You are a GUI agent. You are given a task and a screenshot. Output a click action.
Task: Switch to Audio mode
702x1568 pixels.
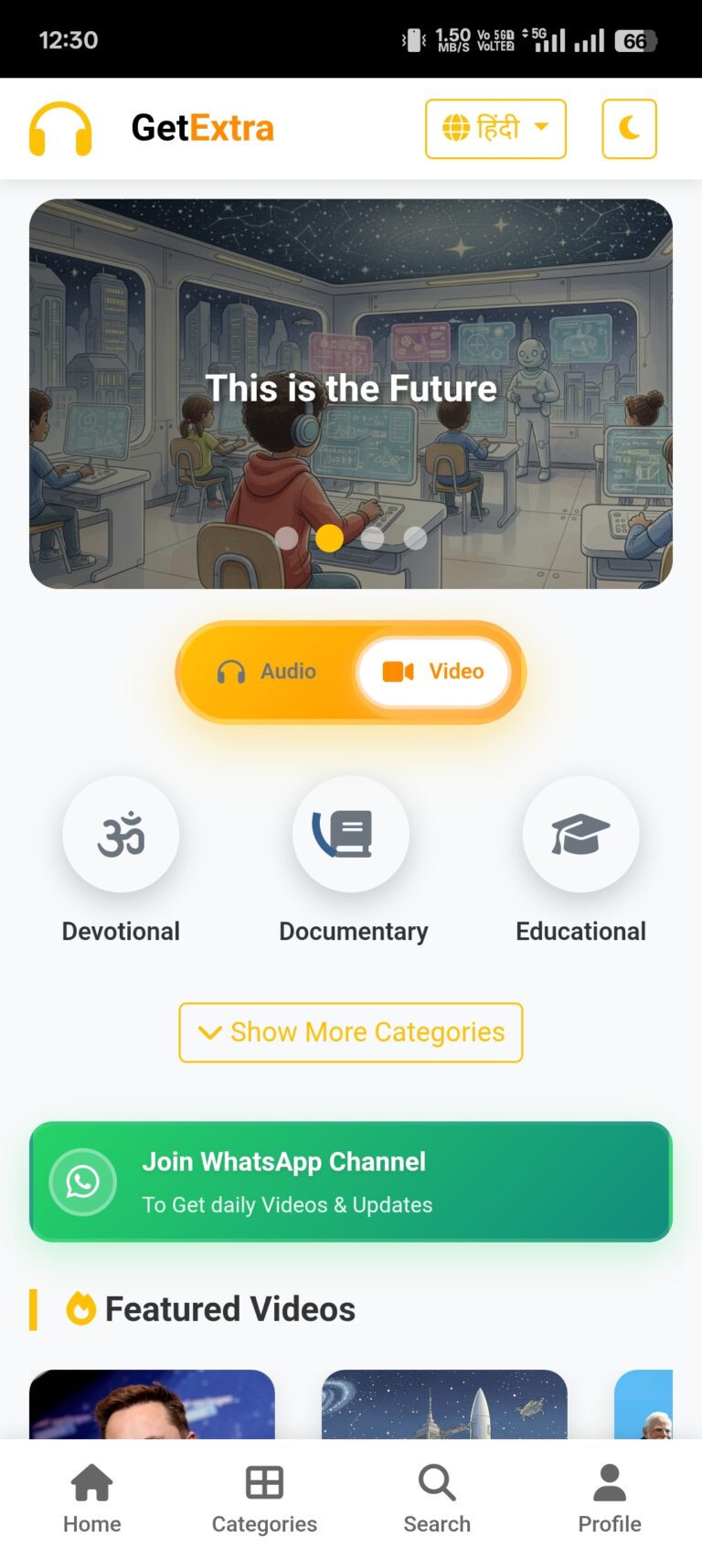pyautogui.click(x=267, y=672)
